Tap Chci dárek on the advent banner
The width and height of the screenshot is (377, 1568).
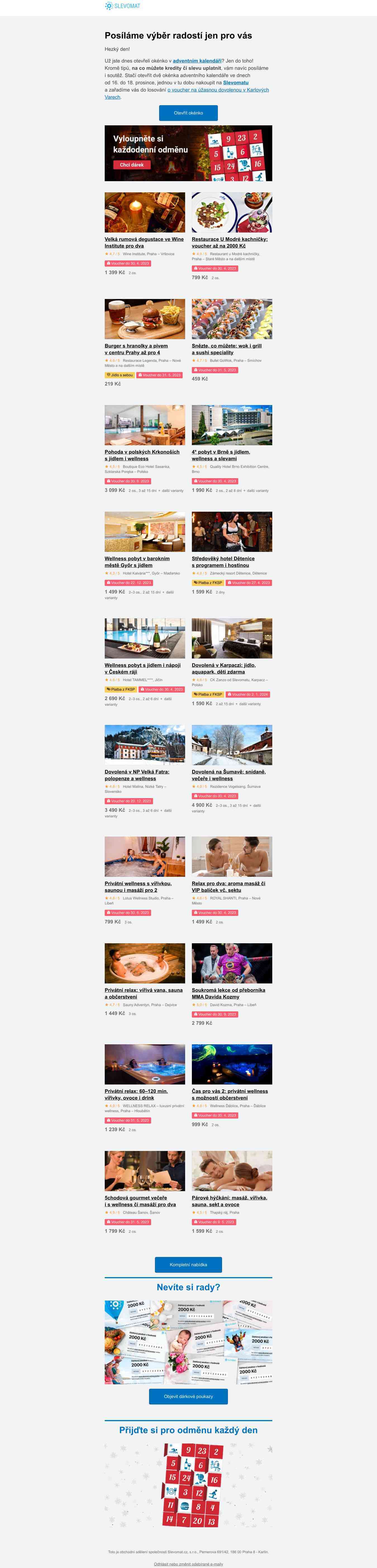point(132,164)
